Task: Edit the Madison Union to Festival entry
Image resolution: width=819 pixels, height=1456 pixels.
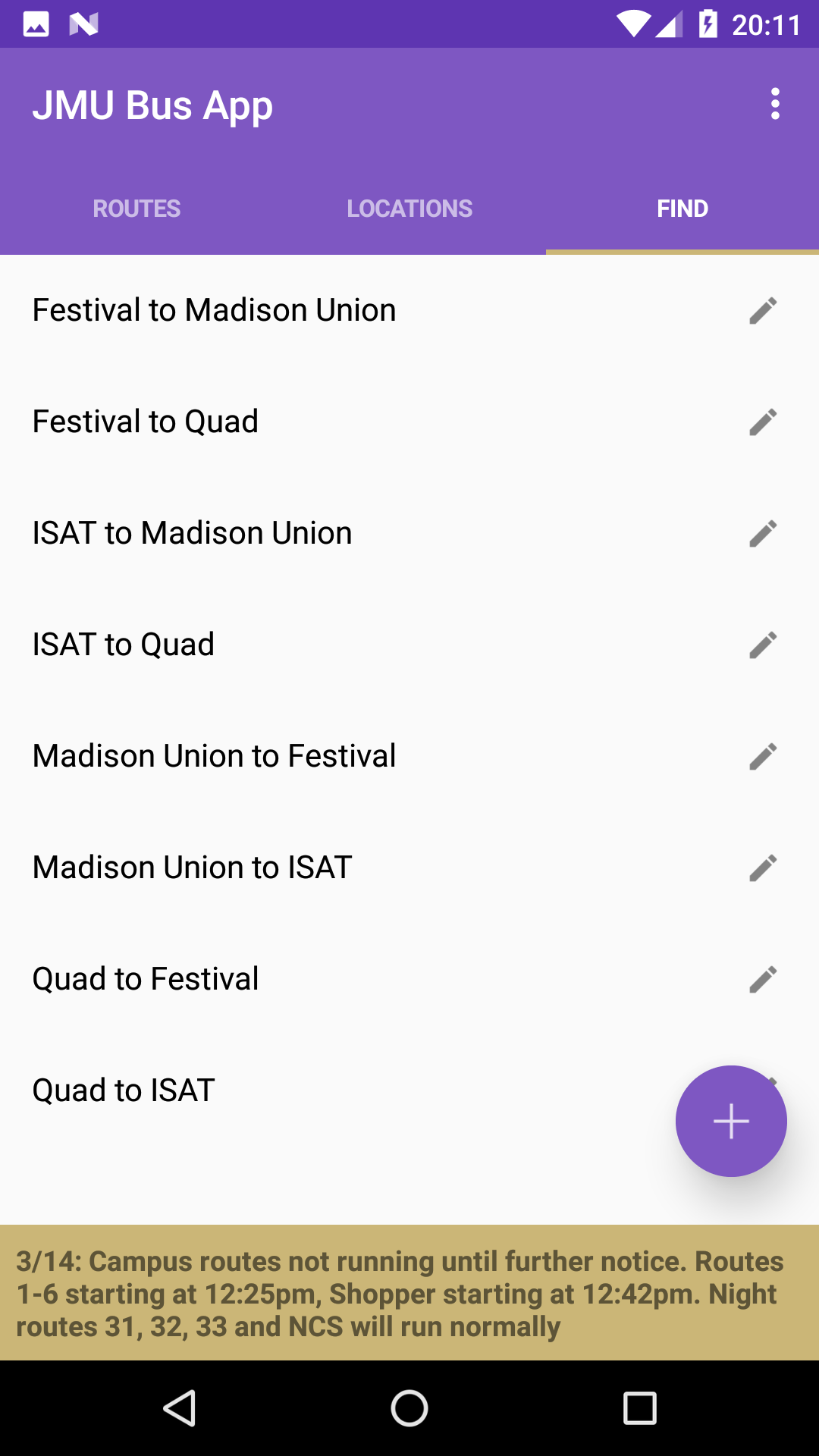Action: click(763, 756)
